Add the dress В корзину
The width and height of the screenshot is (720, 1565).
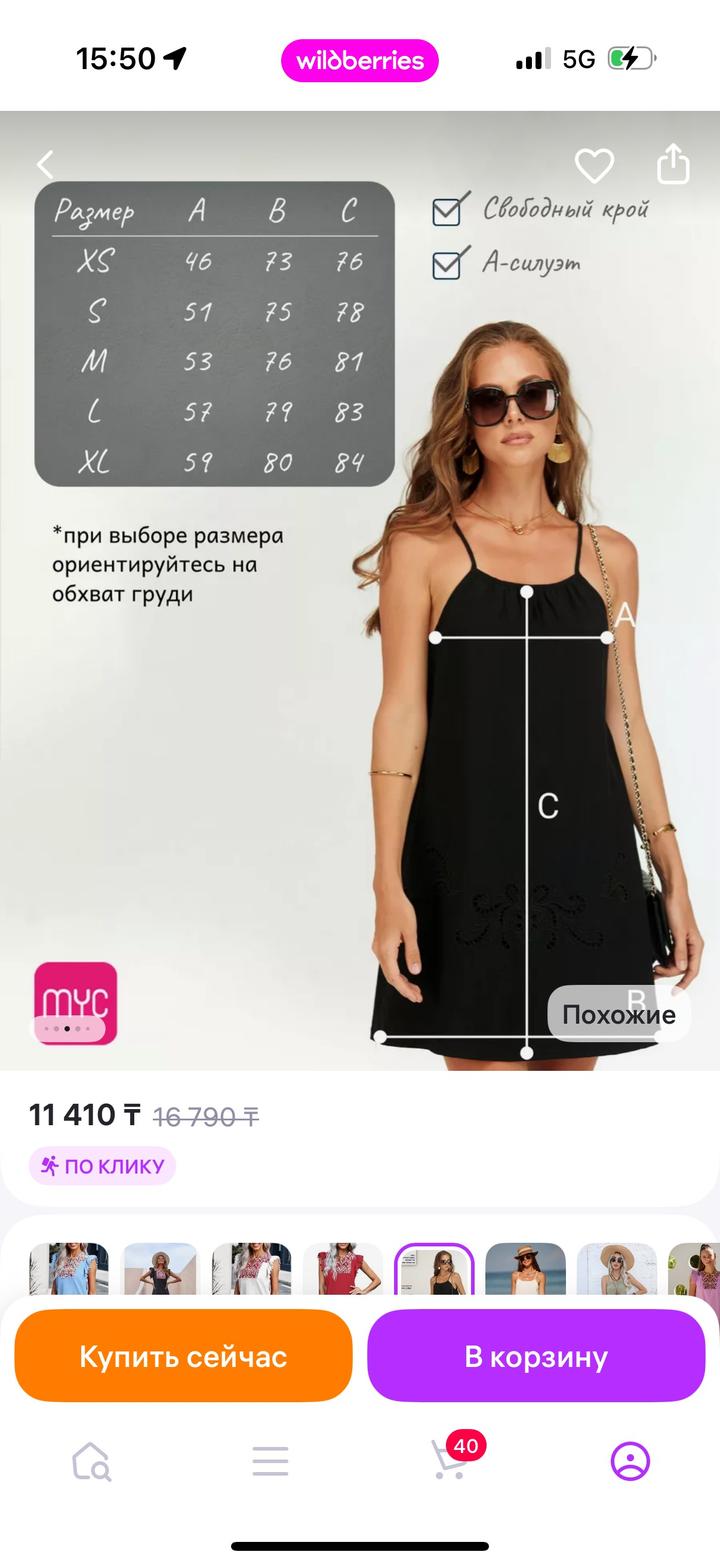coord(536,1356)
